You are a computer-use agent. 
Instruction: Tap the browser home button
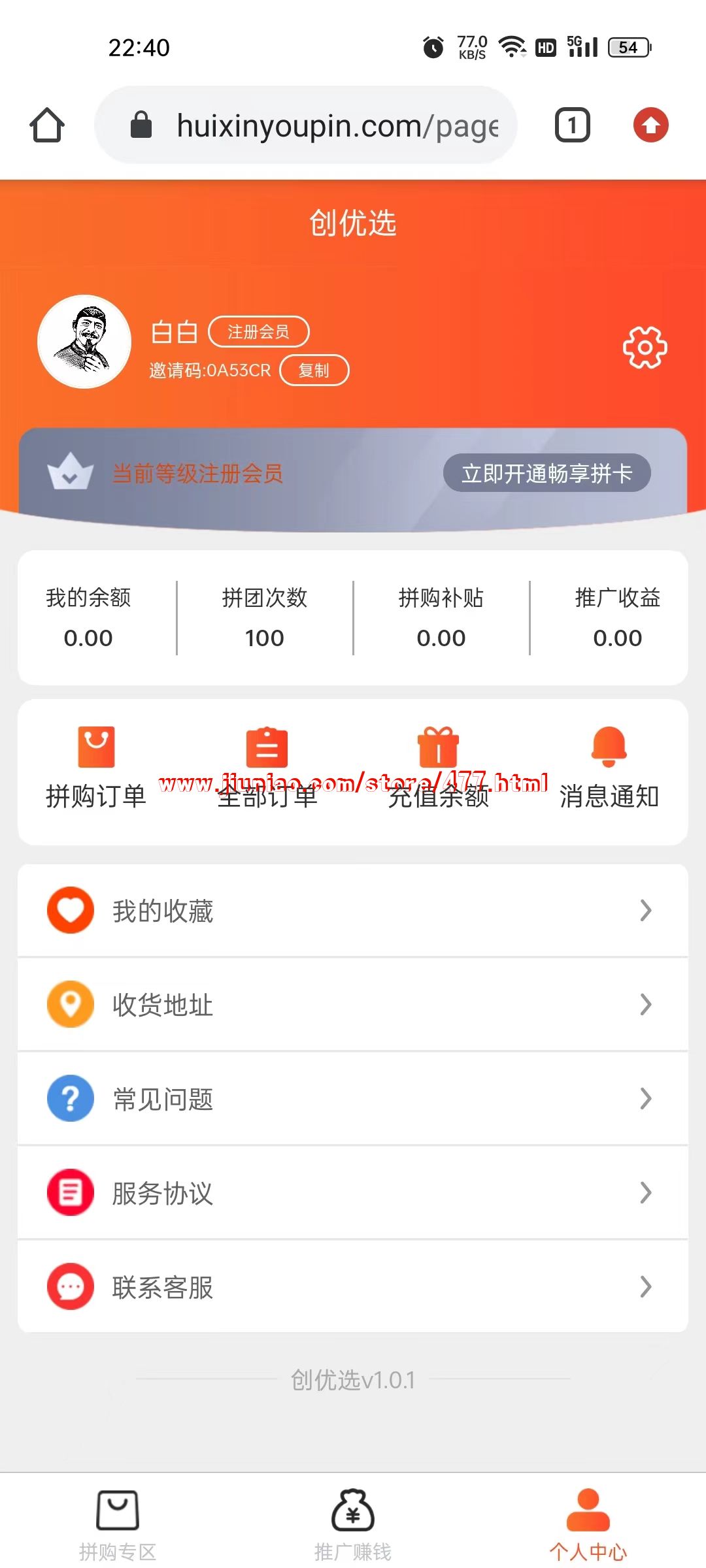click(47, 125)
